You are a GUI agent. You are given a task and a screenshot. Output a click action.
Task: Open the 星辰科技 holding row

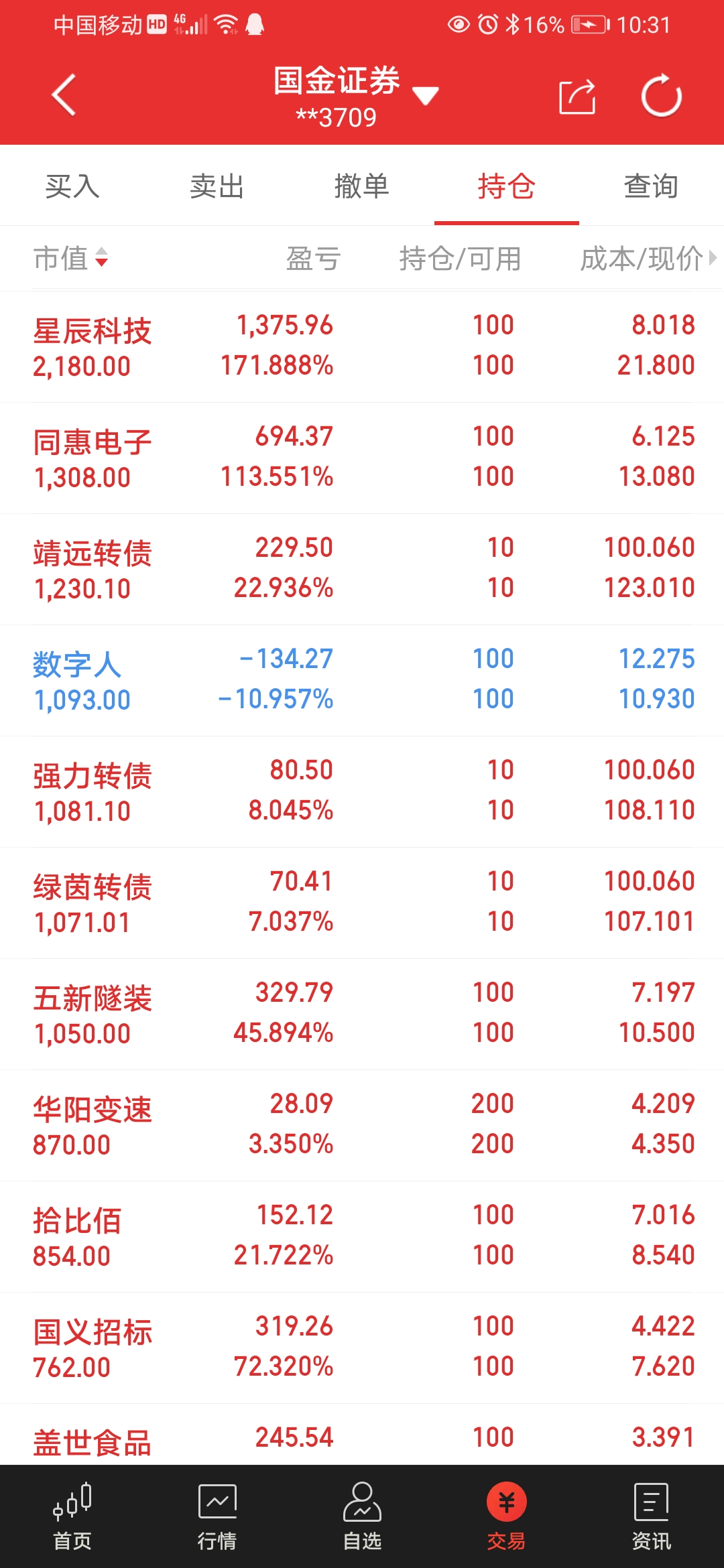362,346
